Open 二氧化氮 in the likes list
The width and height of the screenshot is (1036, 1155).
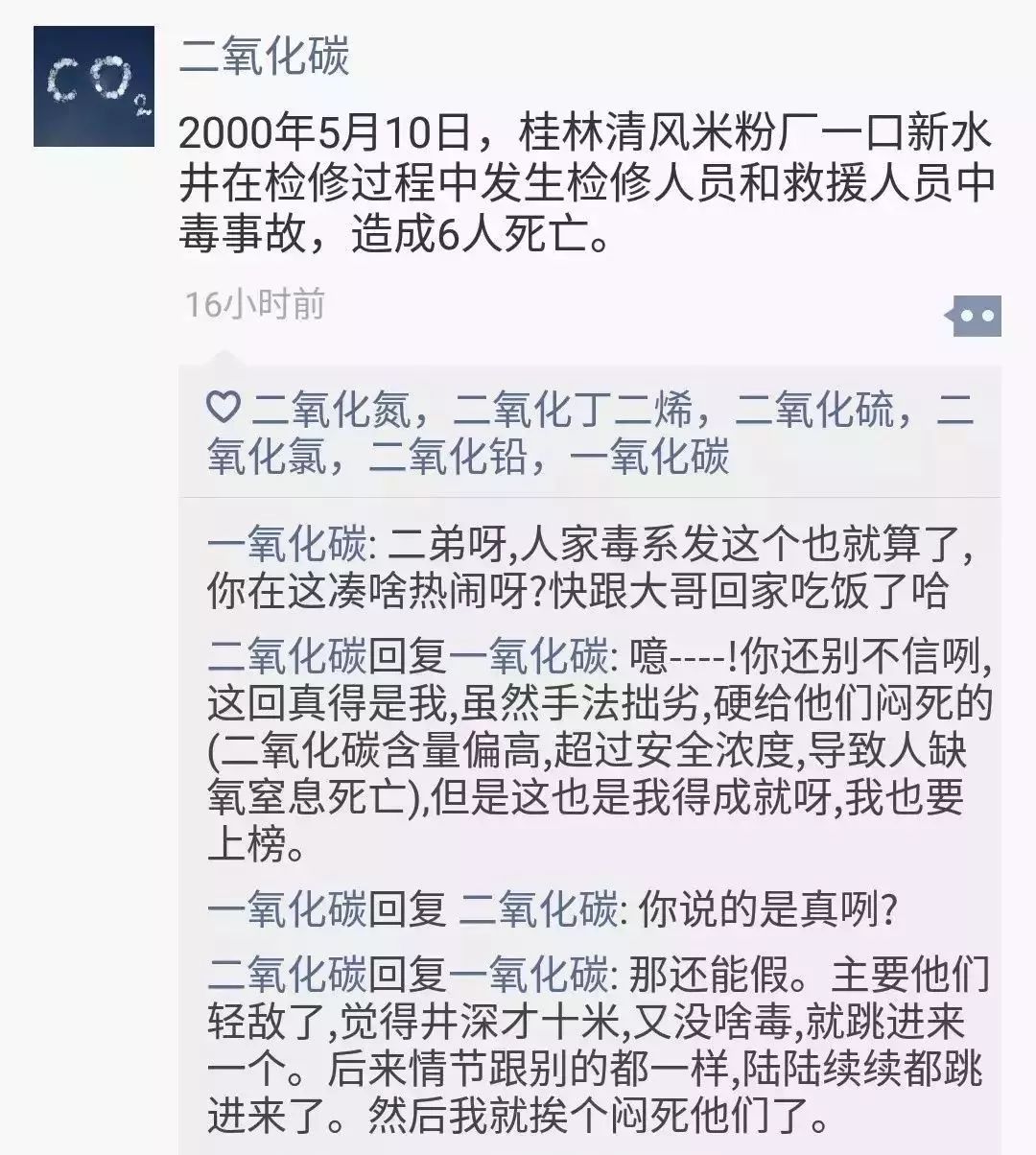331,412
